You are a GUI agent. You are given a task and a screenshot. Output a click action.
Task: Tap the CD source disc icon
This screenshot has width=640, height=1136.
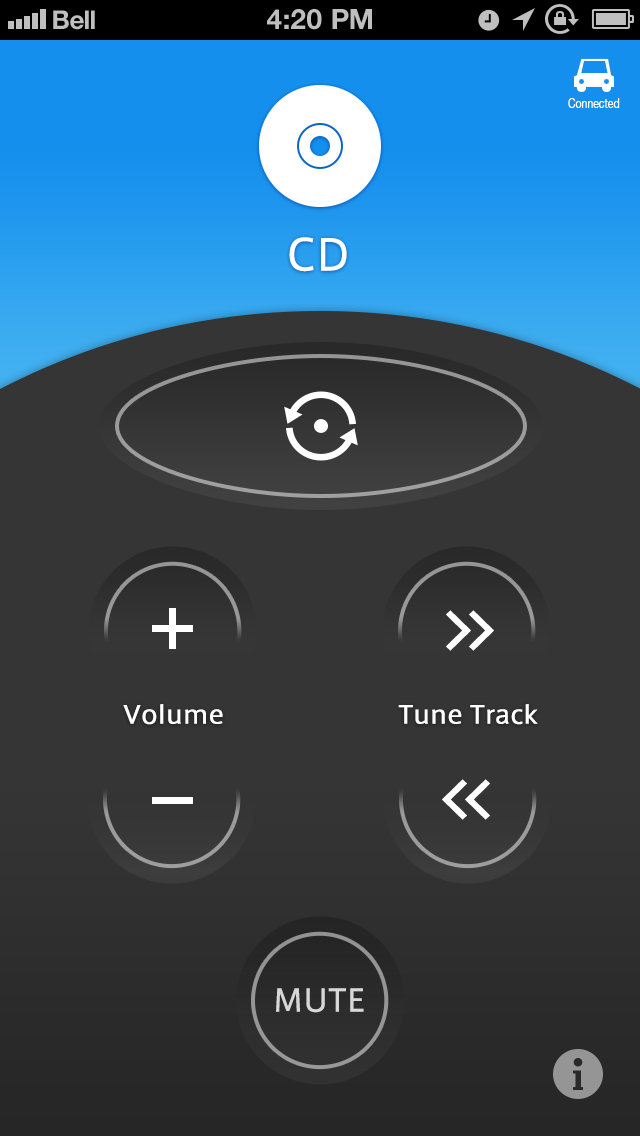pyautogui.click(x=320, y=146)
